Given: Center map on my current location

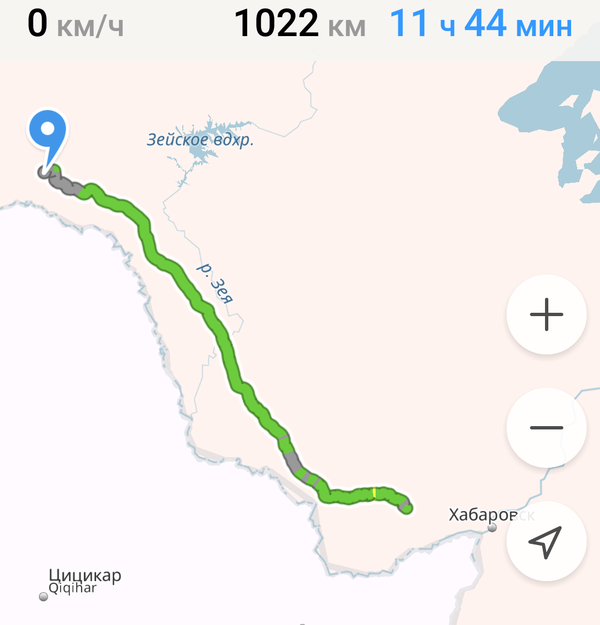Looking at the screenshot, I should pos(546,542).
